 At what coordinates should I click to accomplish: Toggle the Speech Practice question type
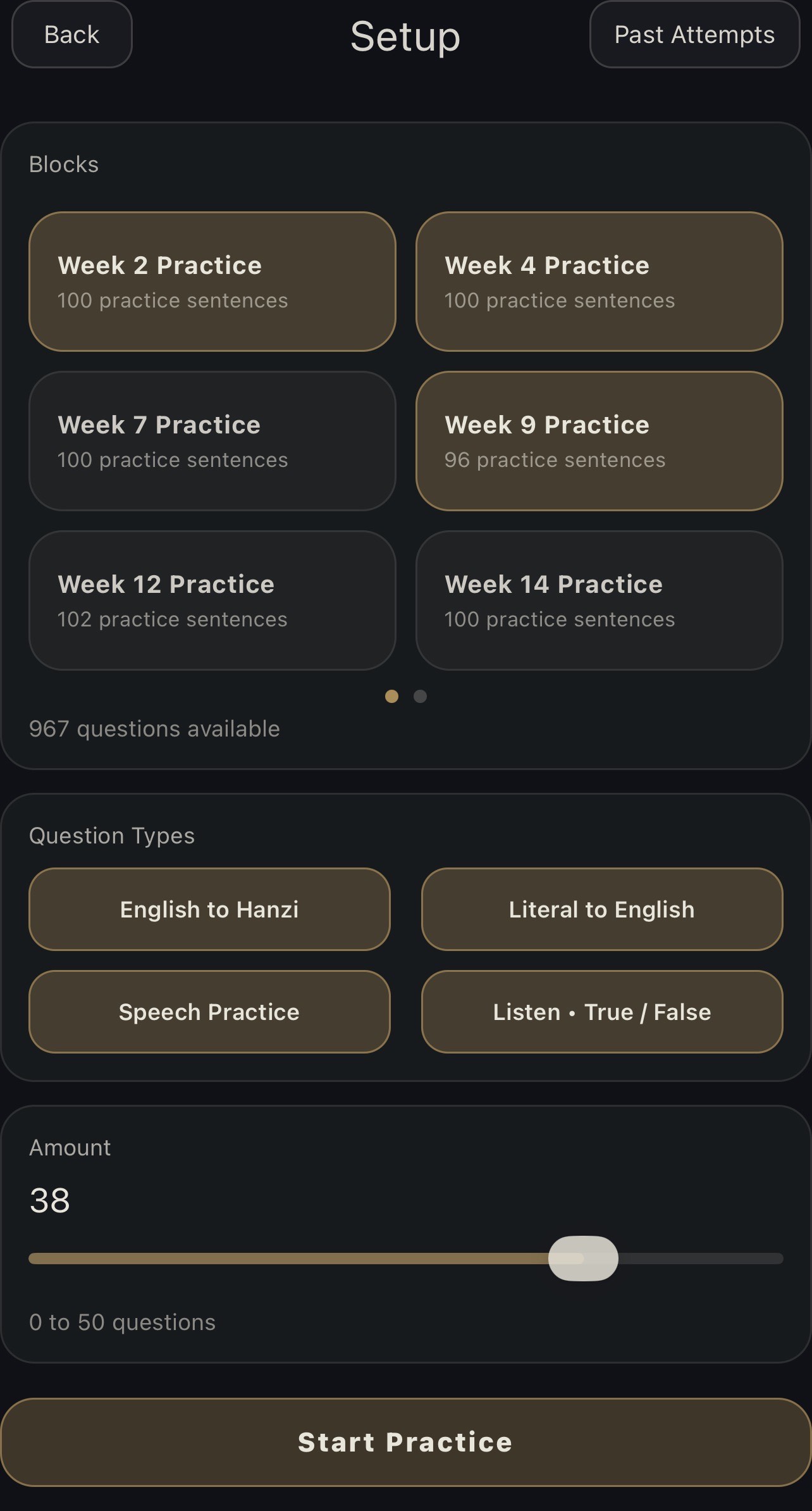[209, 1012]
